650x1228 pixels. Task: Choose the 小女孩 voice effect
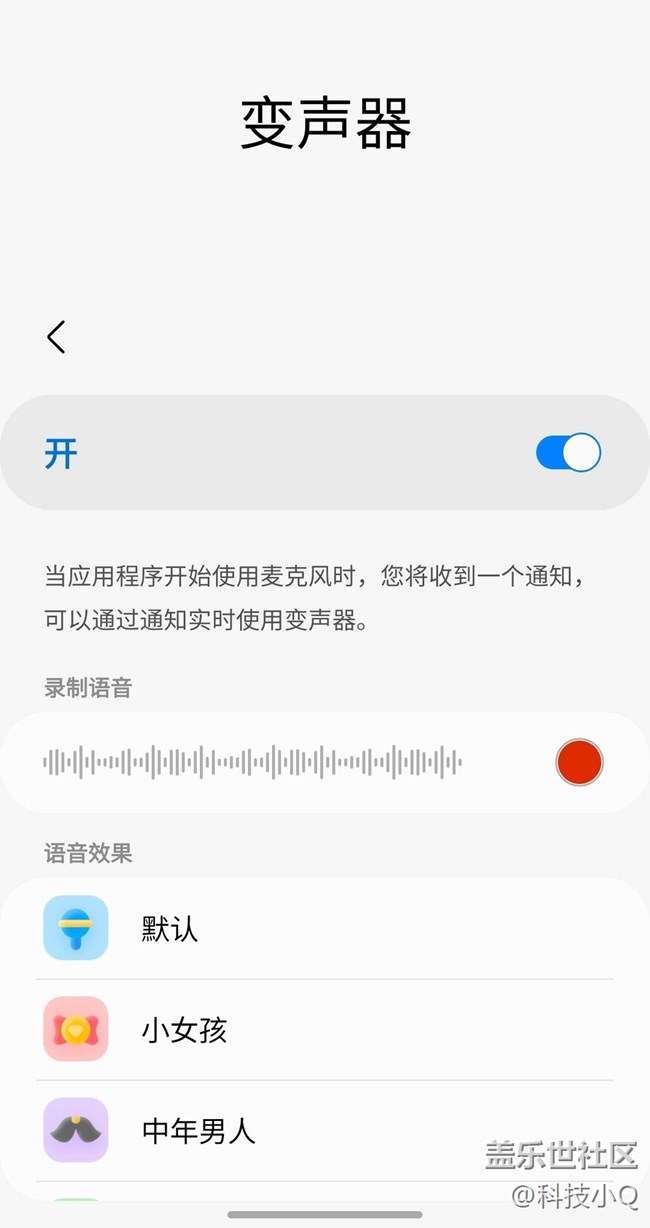coord(325,1030)
